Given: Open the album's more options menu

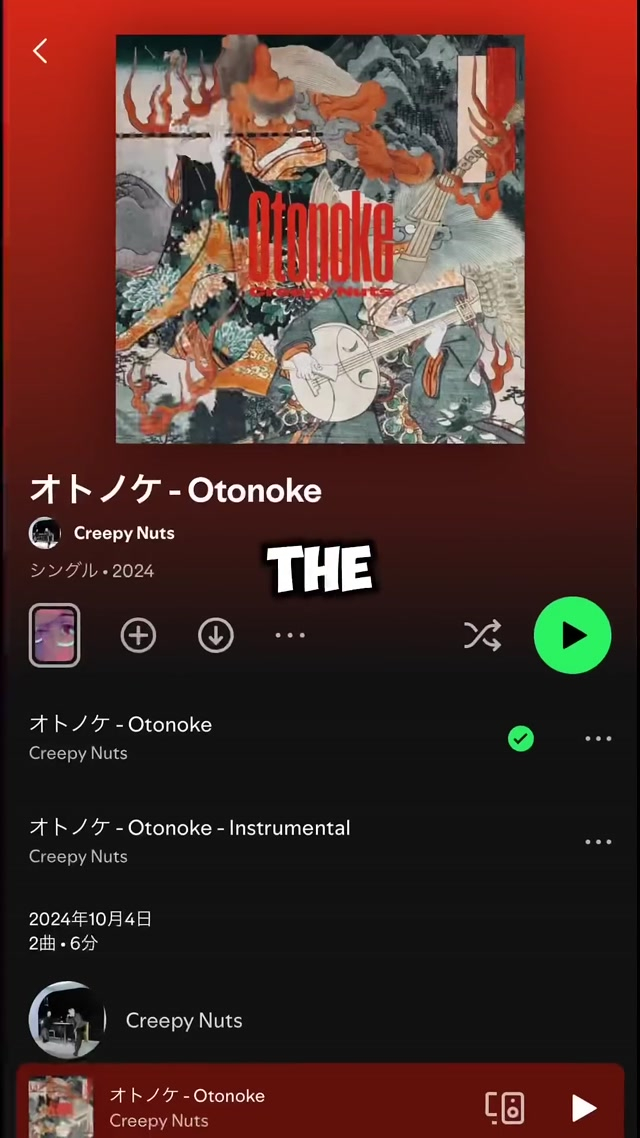Looking at the screenshot, I should (x=290, y=635).
